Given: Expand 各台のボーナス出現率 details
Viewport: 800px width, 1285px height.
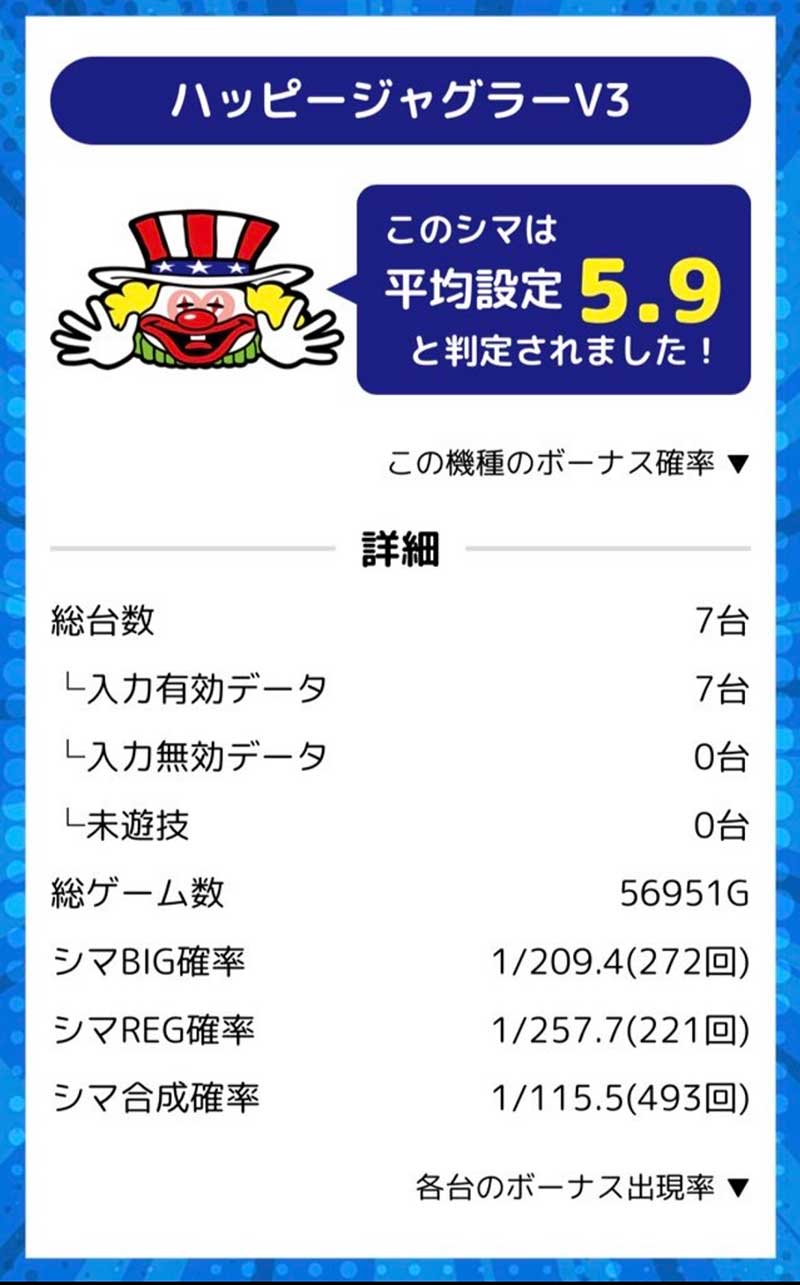Looking at the screenshot, I should (581, 1187).
